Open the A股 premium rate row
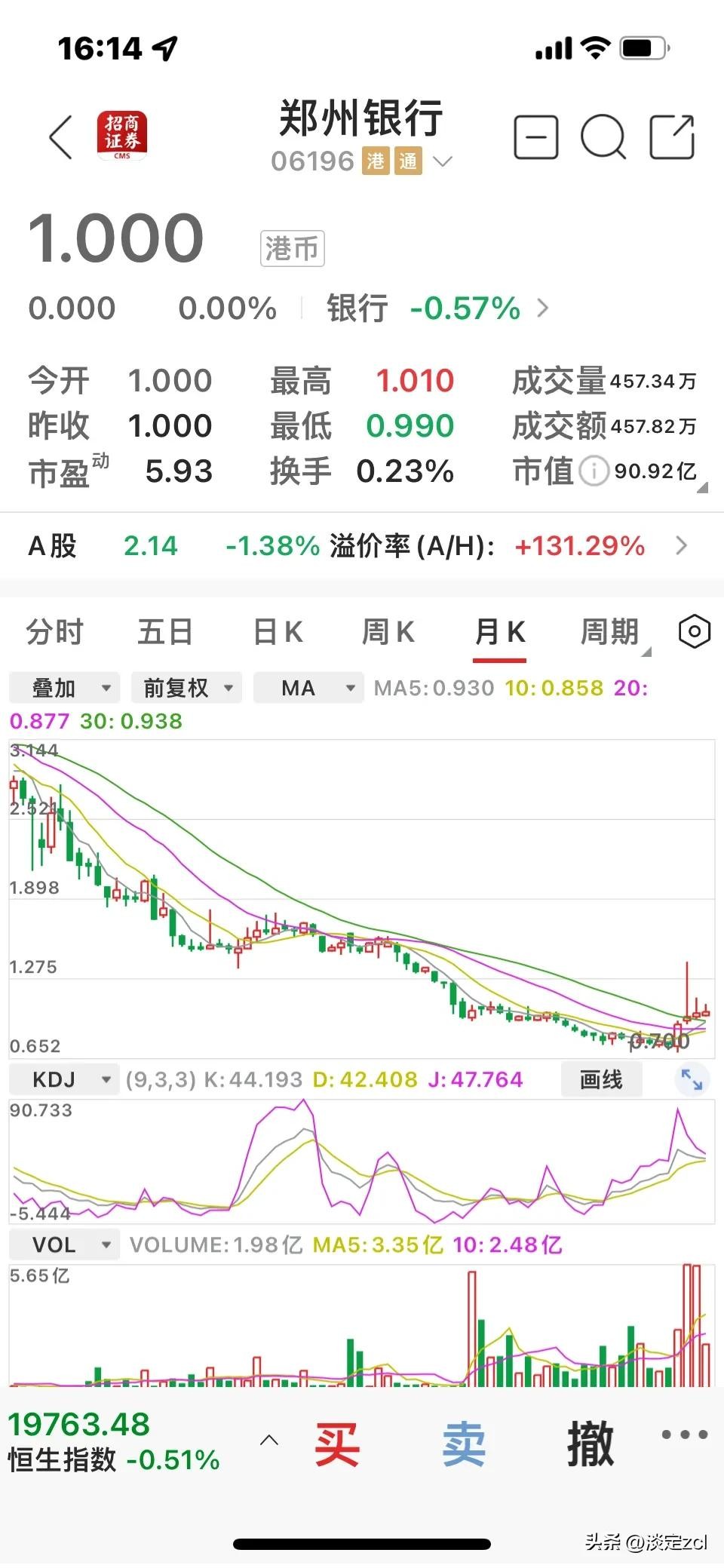This screenshot has height=1568, width=724. pyautogui.click(x=362, y=546)
